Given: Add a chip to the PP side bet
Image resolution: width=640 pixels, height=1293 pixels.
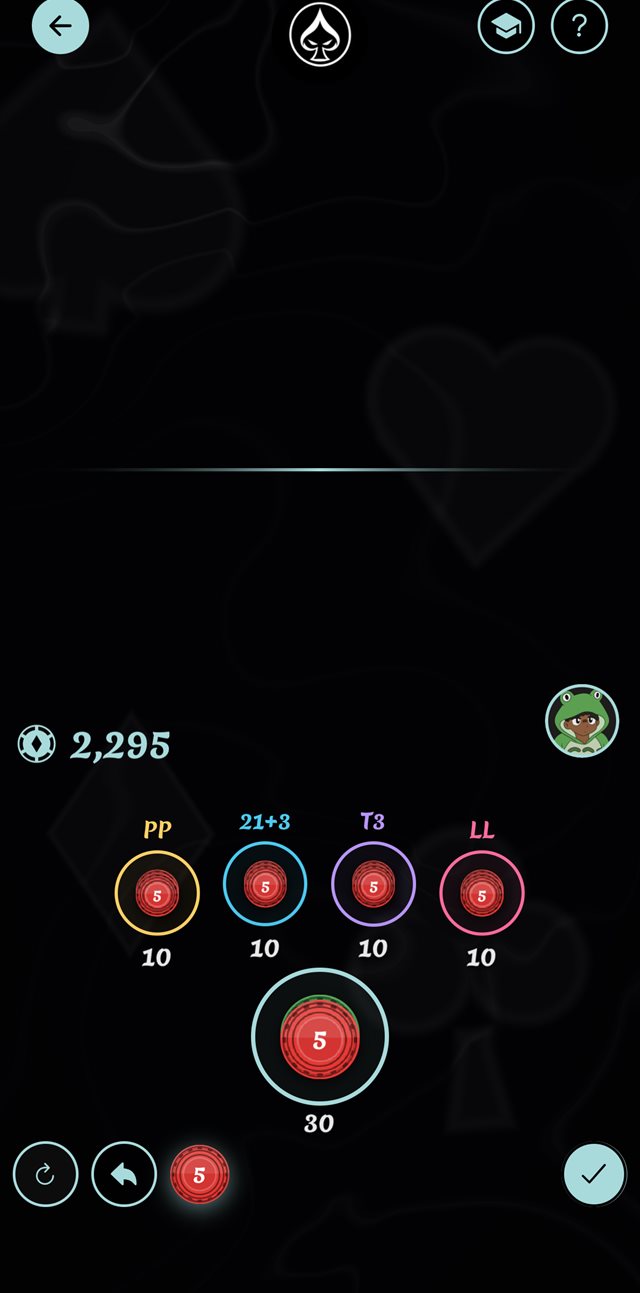Looking at the screenshot, I should (157, 893).
